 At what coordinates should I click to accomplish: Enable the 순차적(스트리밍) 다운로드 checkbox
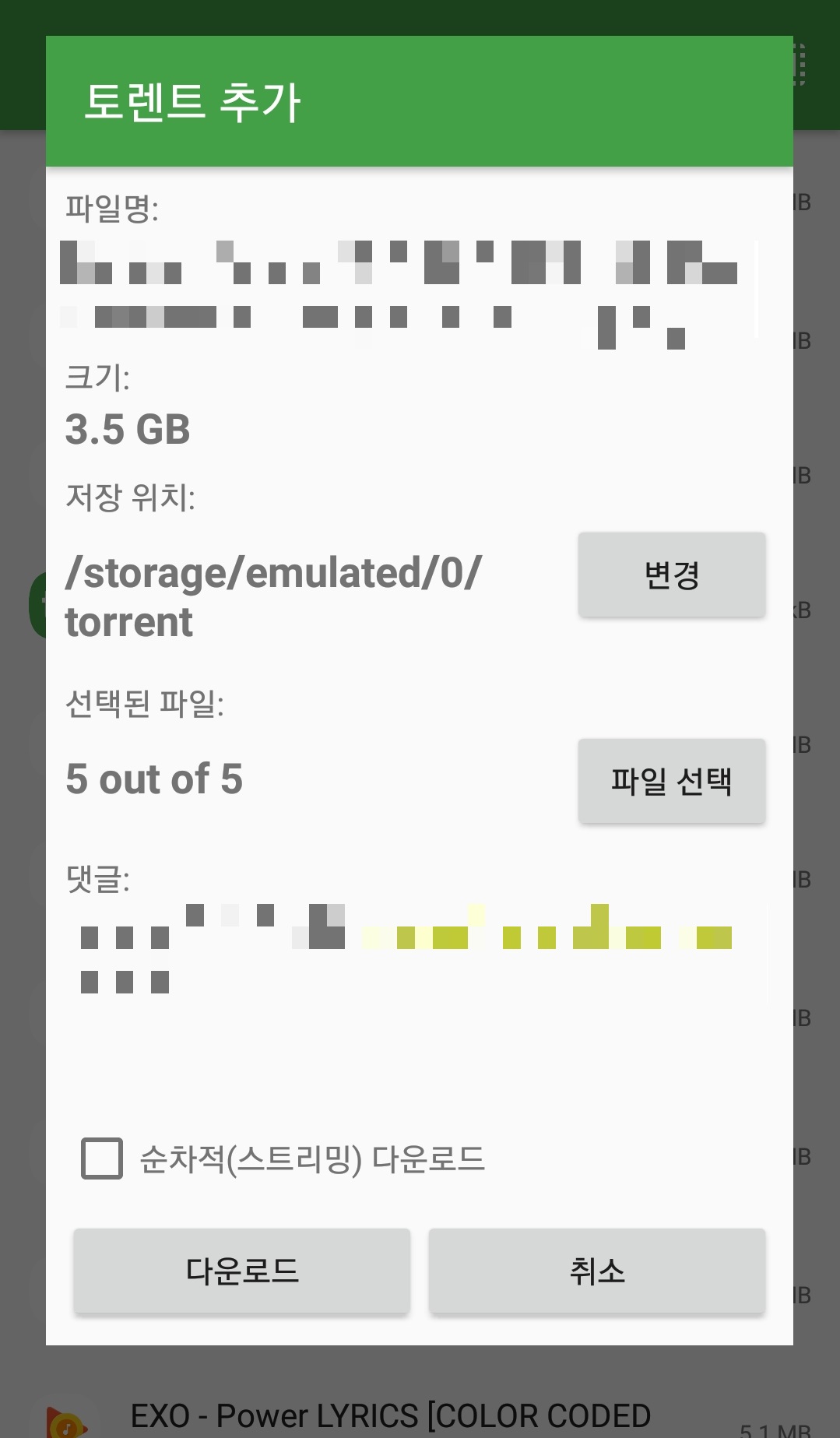[x=102, y=1158]
